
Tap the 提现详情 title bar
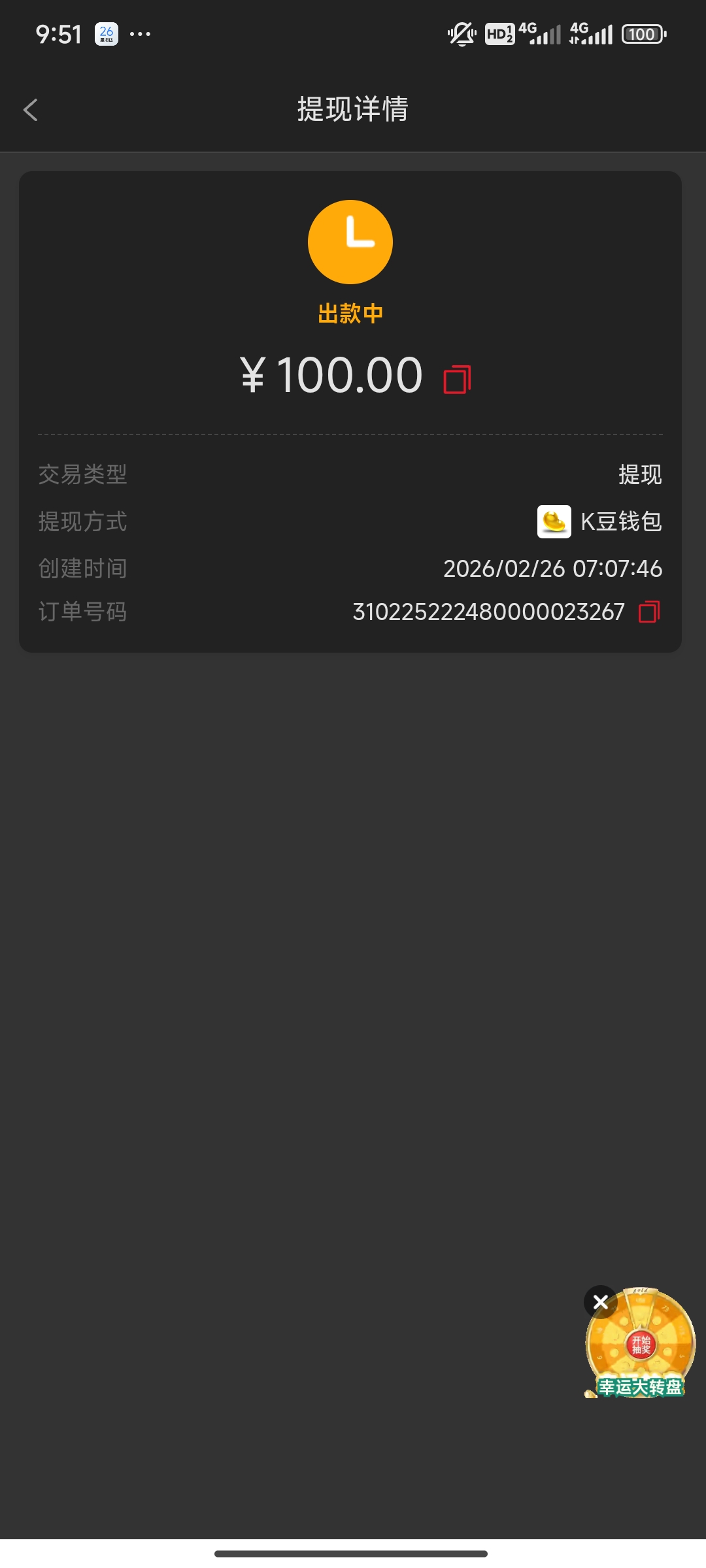tap(352, 110)
